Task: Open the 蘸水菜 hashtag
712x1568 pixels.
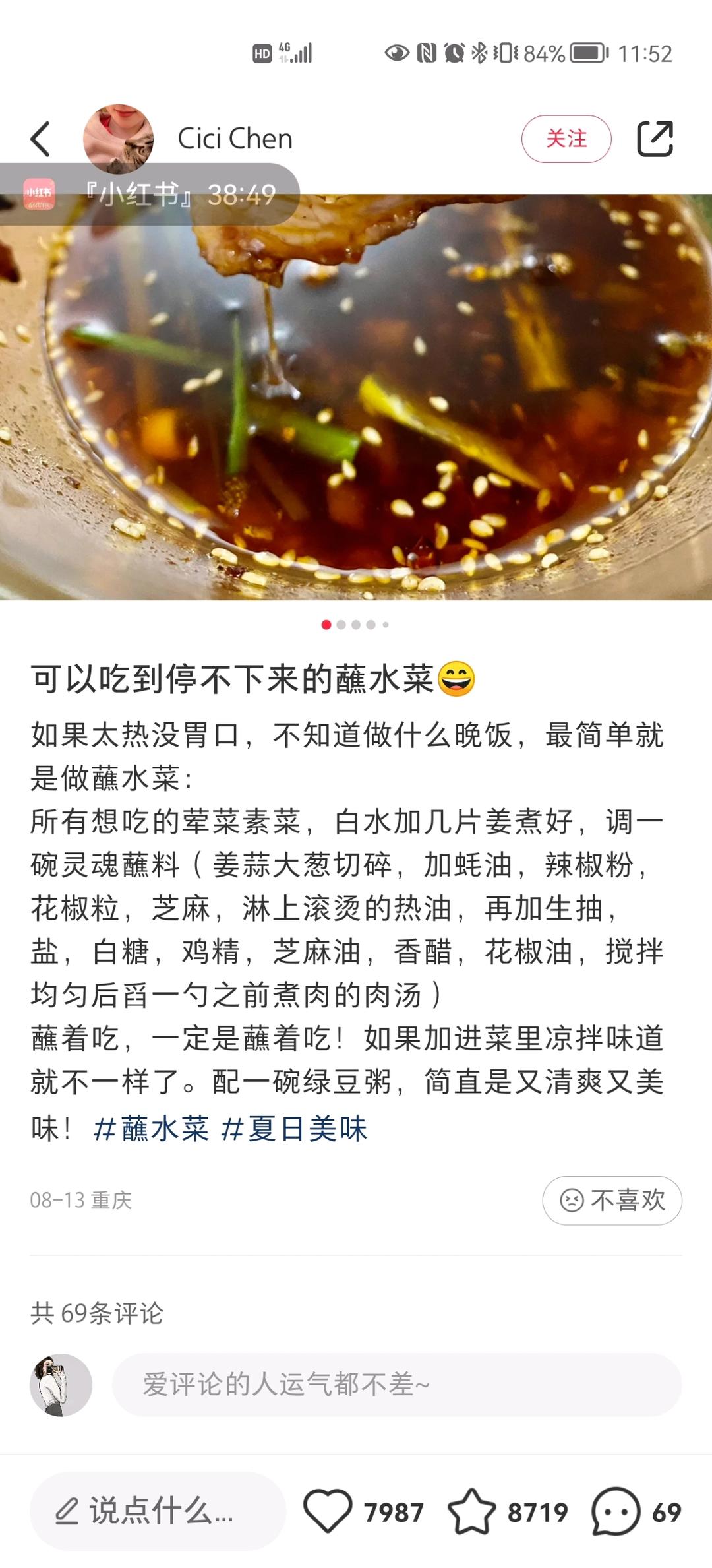Action: click(152, 1129)
